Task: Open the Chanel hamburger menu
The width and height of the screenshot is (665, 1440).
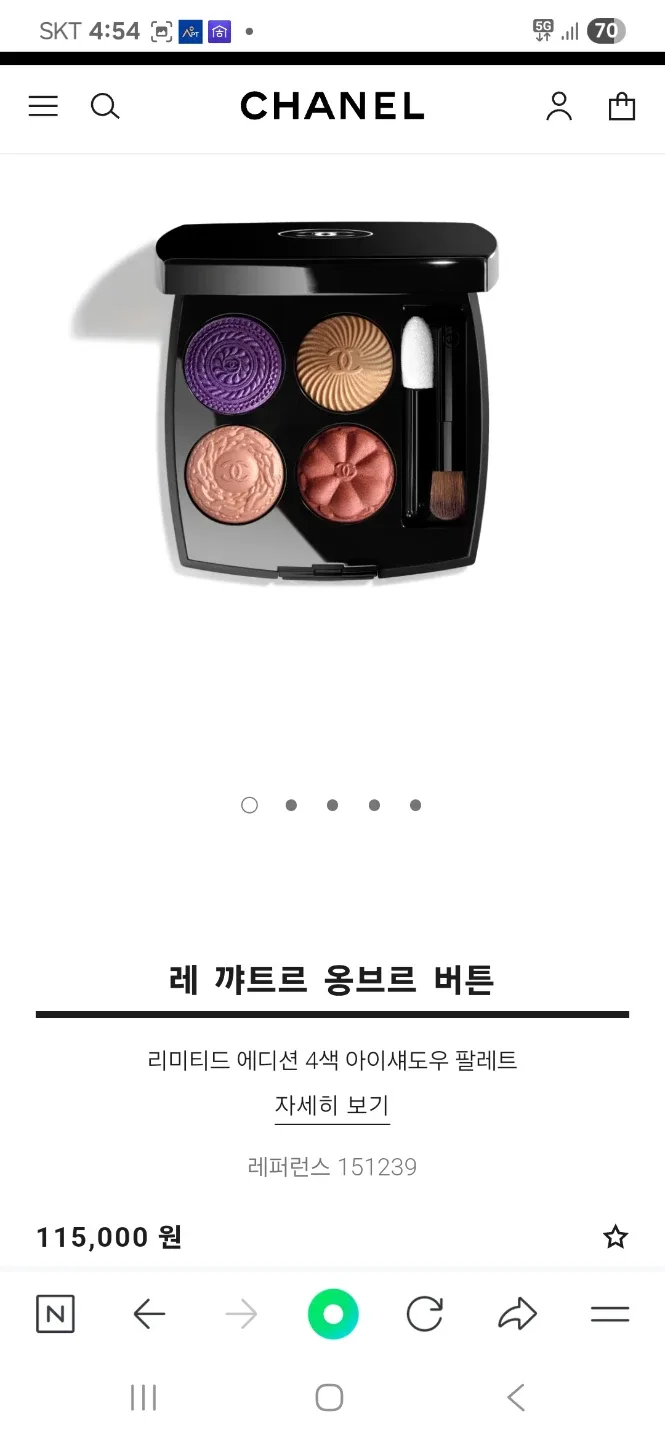Action: pyautogui.click(x=43, y=106)
